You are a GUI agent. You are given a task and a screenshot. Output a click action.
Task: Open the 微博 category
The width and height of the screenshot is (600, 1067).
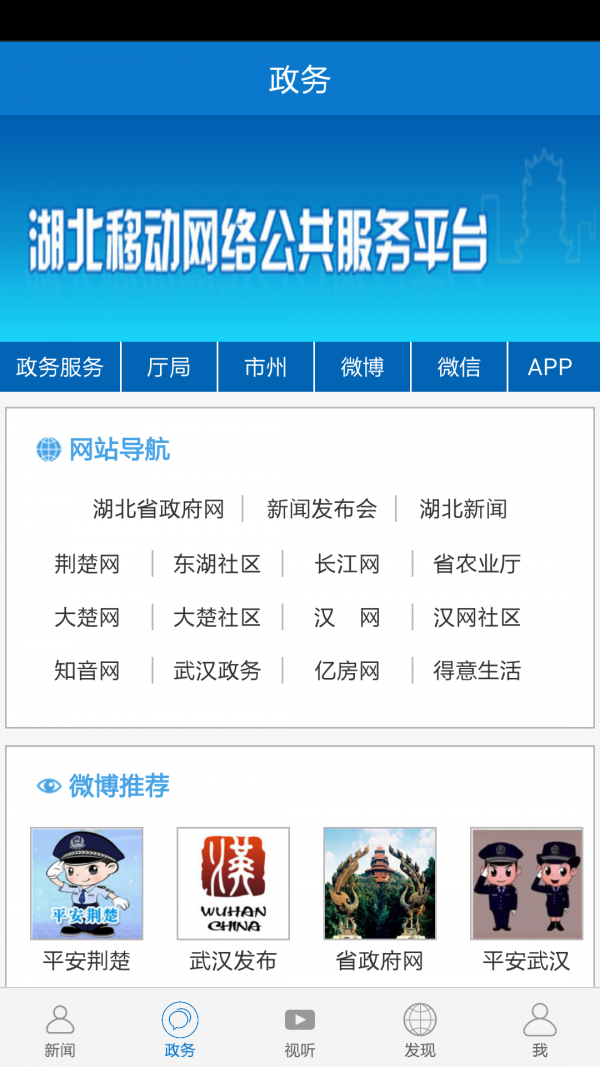click(362, 367)
